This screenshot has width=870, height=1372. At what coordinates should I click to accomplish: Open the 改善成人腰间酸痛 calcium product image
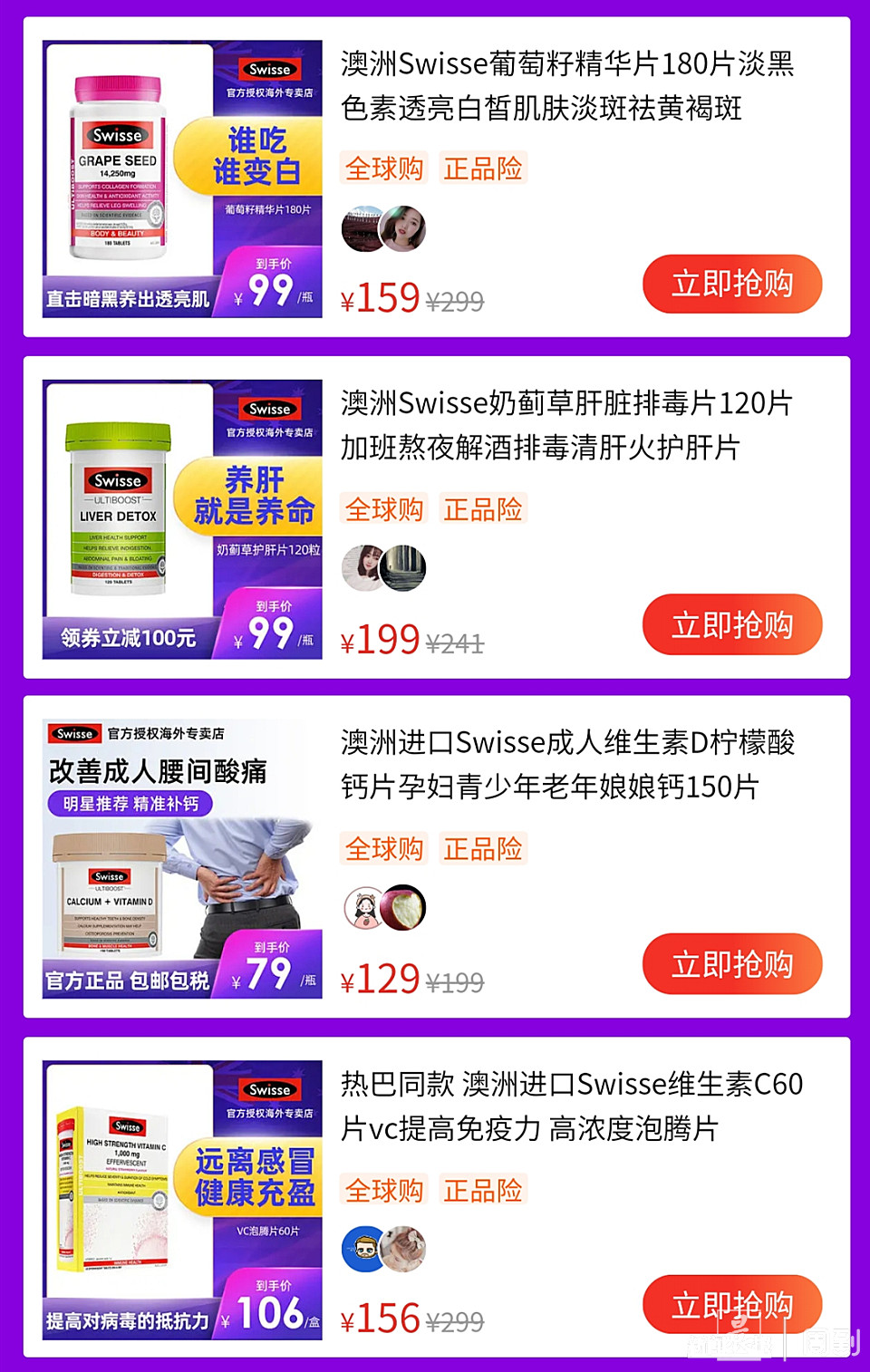point(182,858)
